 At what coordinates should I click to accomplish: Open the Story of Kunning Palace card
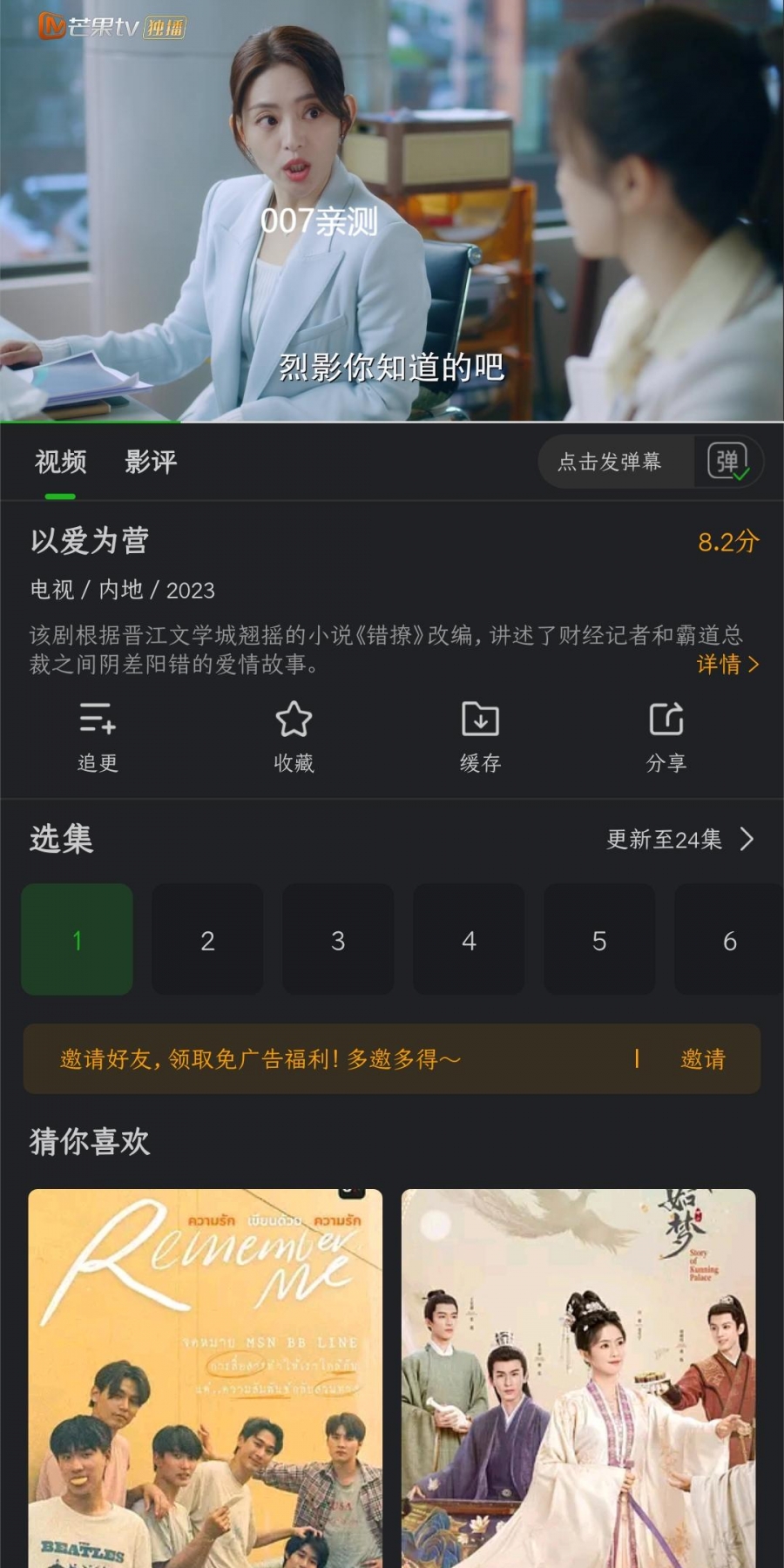[578, 1376]
